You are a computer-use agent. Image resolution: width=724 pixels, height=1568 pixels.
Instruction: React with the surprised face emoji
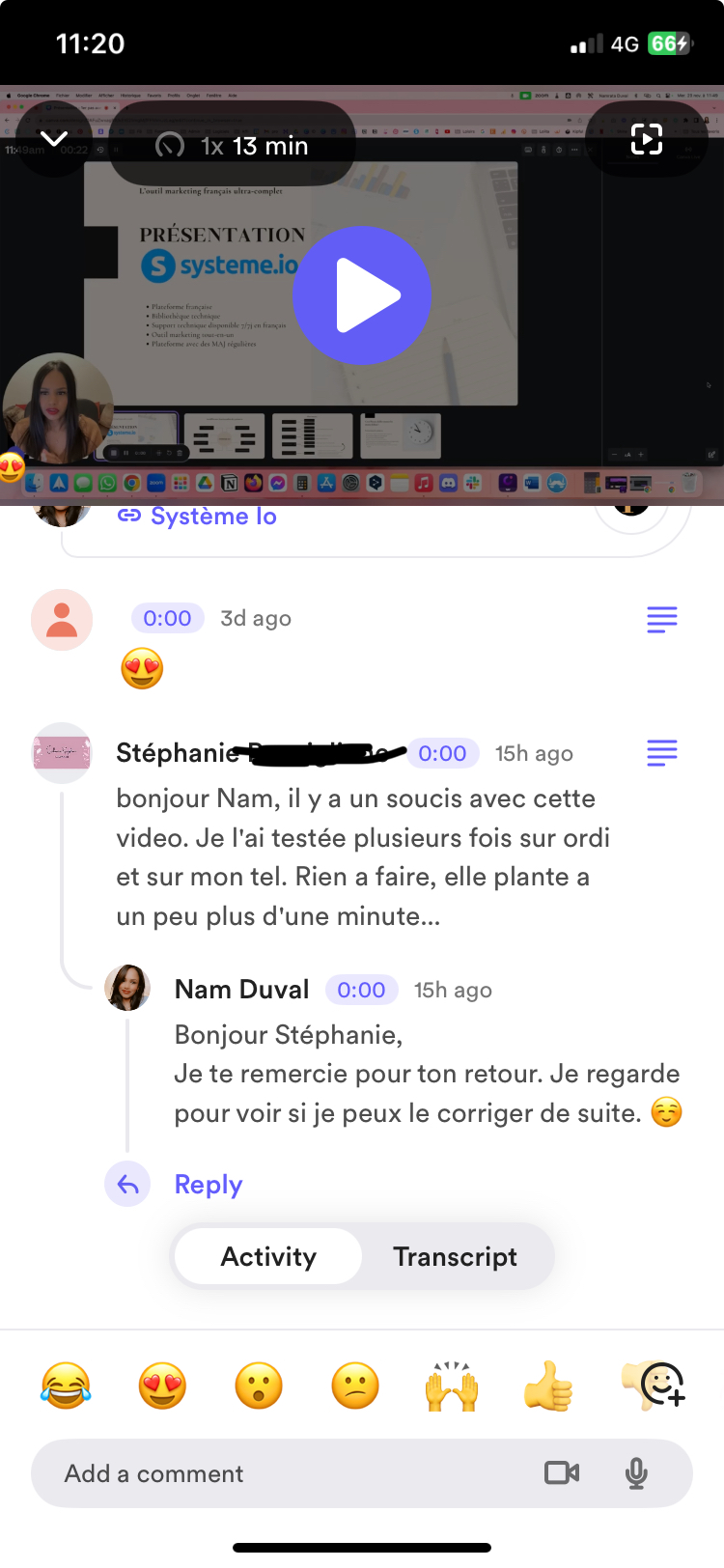click(x=259, y=1386)
